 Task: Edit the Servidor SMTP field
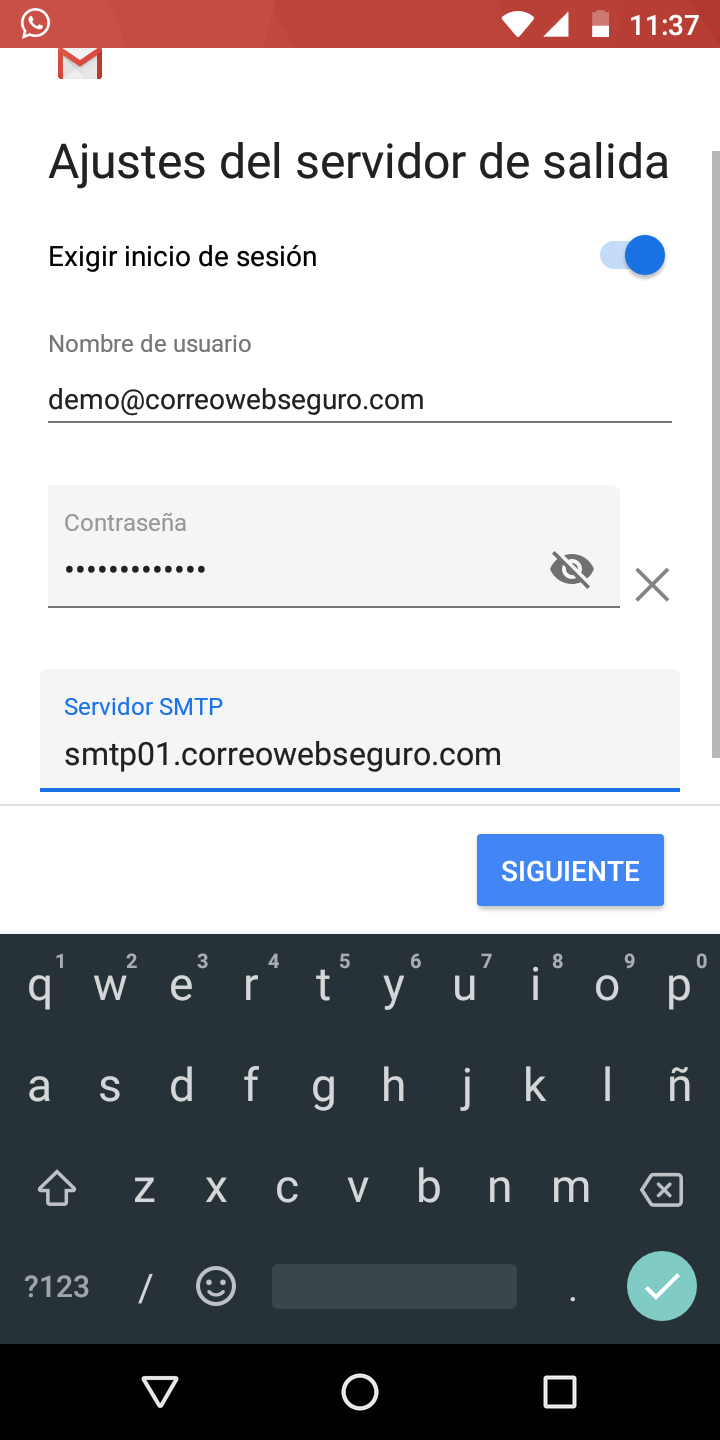point(360,730)
